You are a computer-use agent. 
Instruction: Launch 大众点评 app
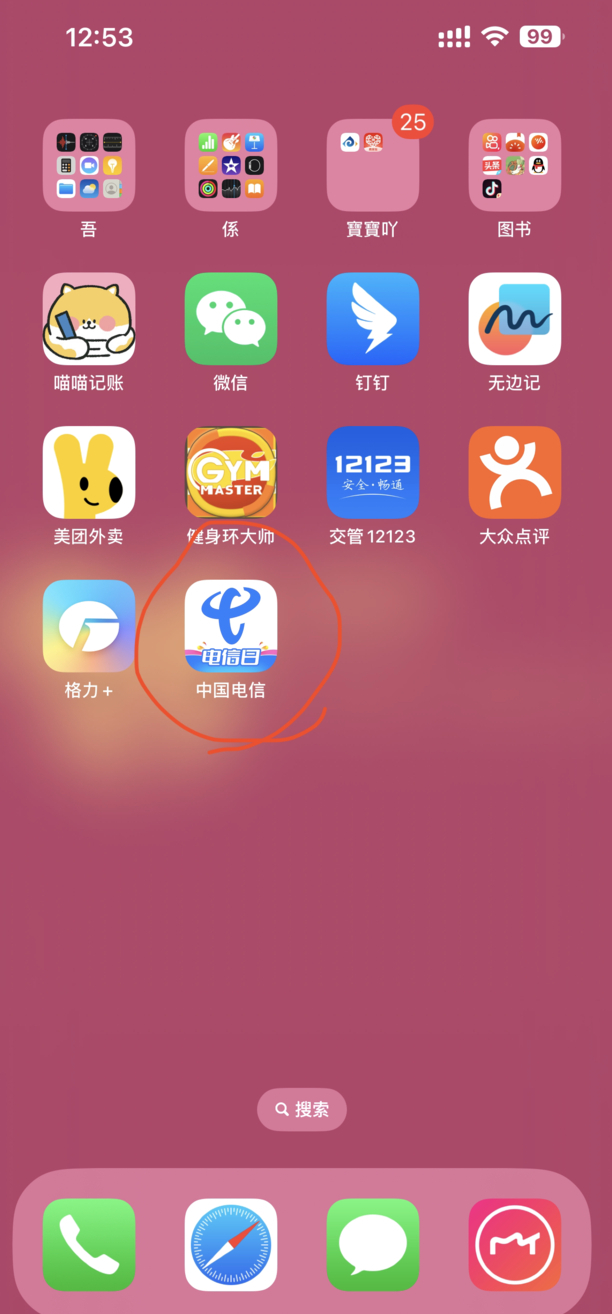coord(515,473)
